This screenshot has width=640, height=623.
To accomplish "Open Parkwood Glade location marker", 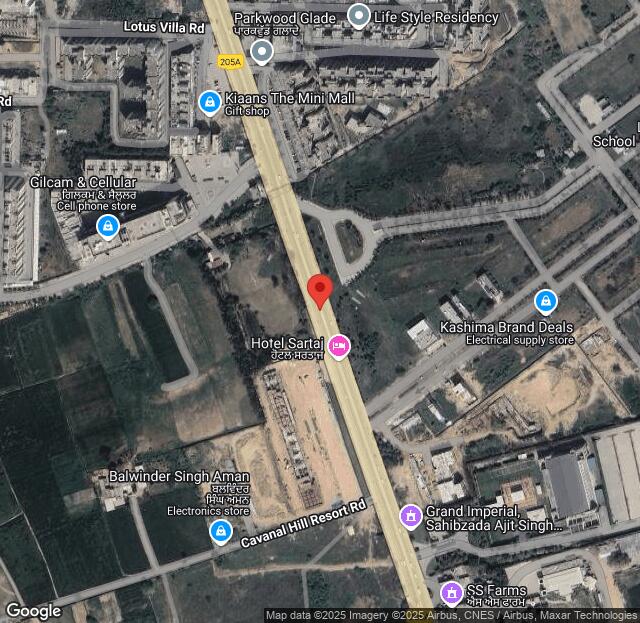I will tap(262, 51).
